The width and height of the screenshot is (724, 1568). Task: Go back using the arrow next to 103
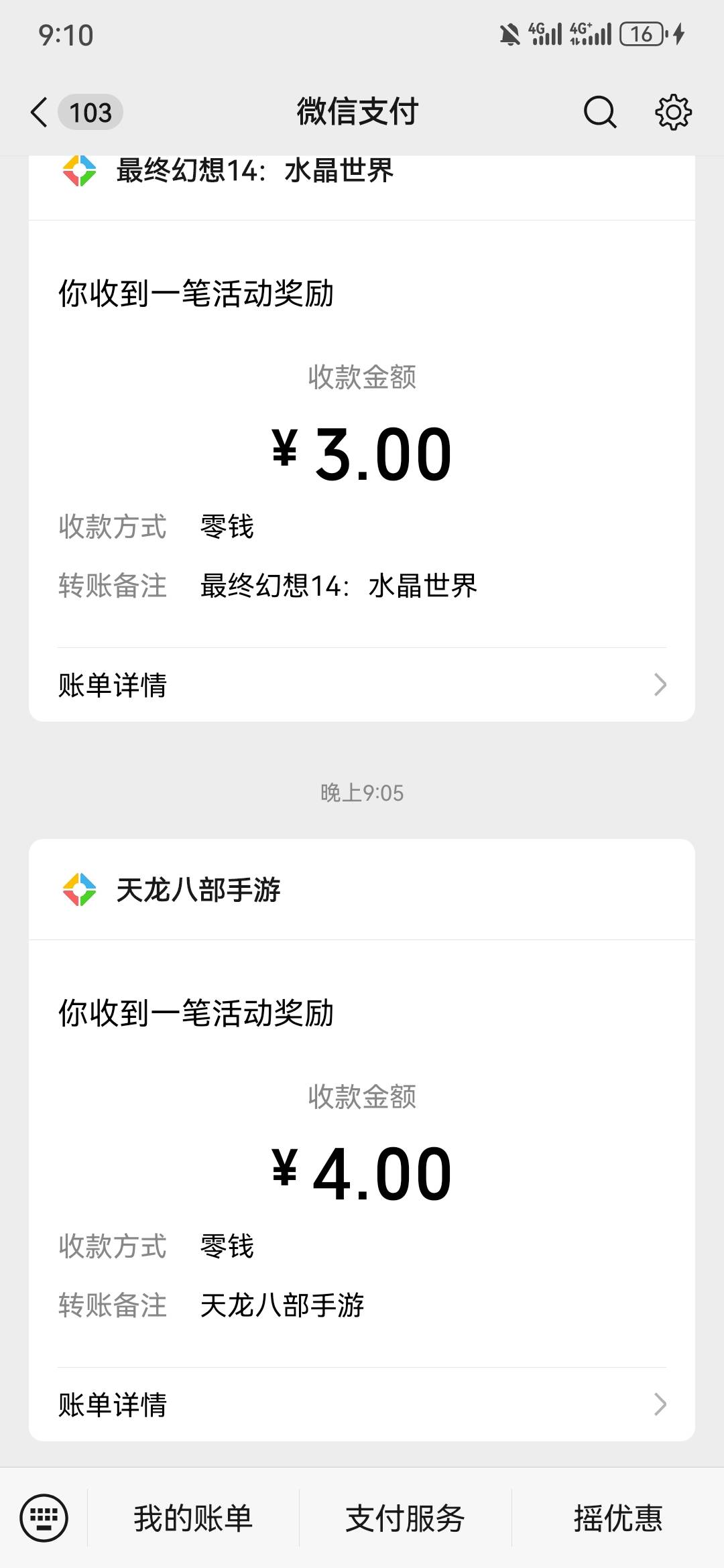40,112
